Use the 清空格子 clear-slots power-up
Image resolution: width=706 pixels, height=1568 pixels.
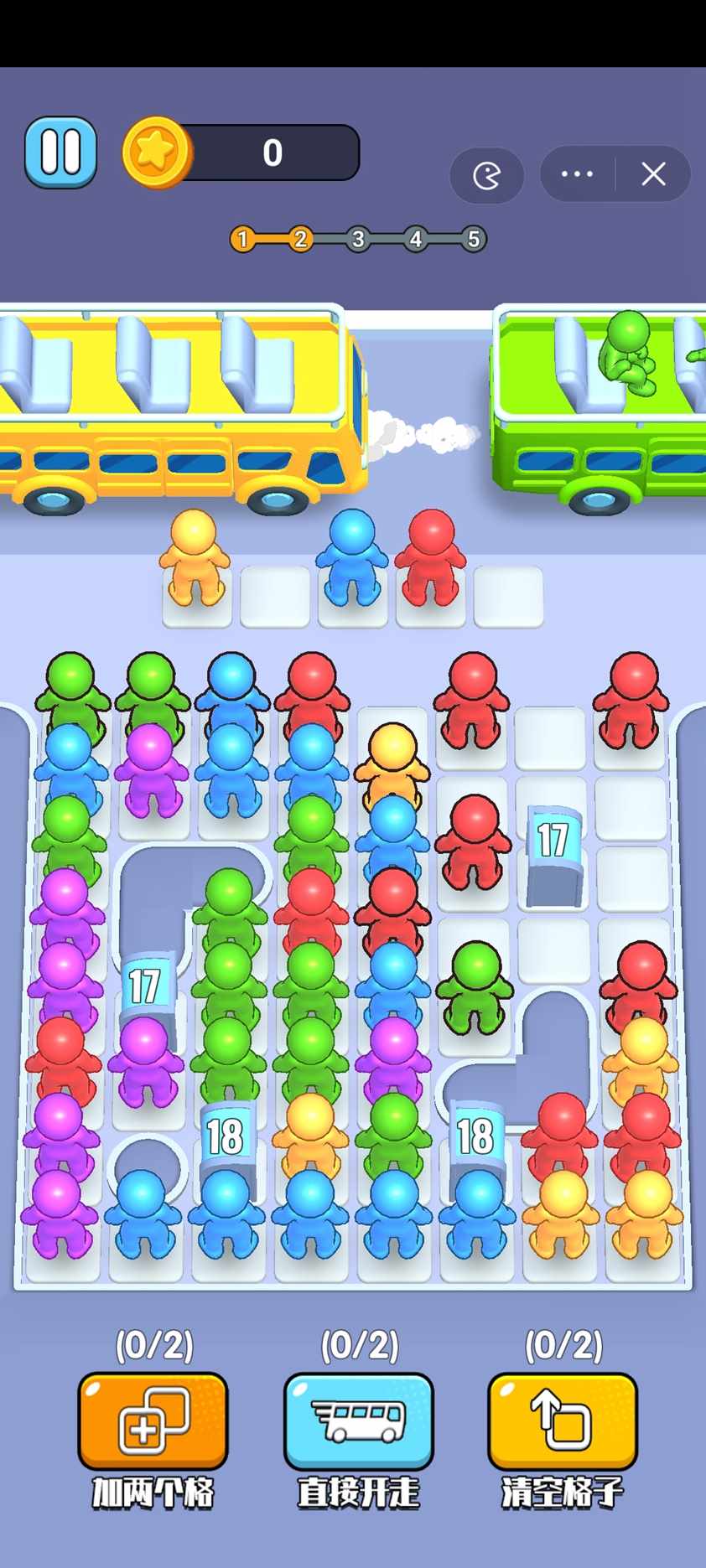563,1421
